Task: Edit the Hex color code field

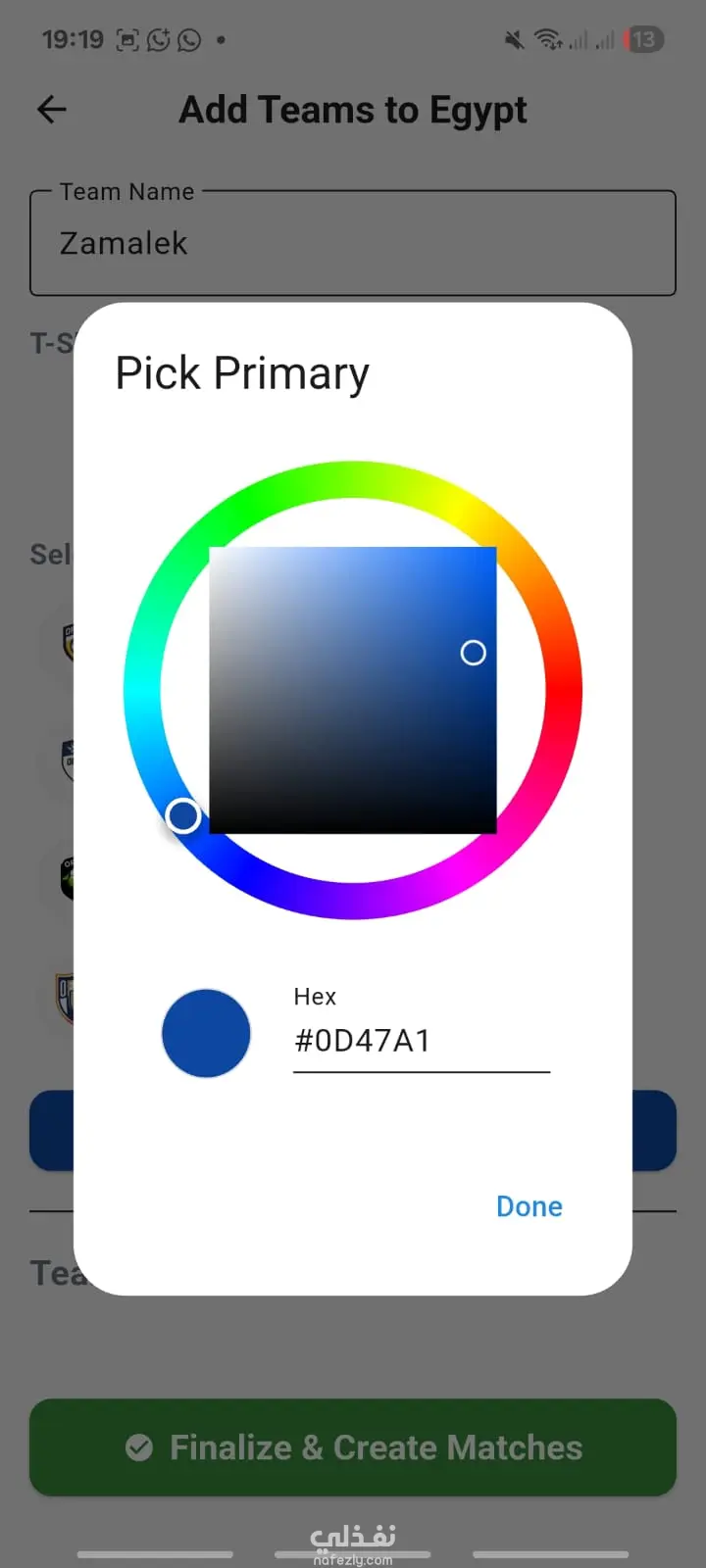Action: pyautogui.click(x=422, y=1041)
